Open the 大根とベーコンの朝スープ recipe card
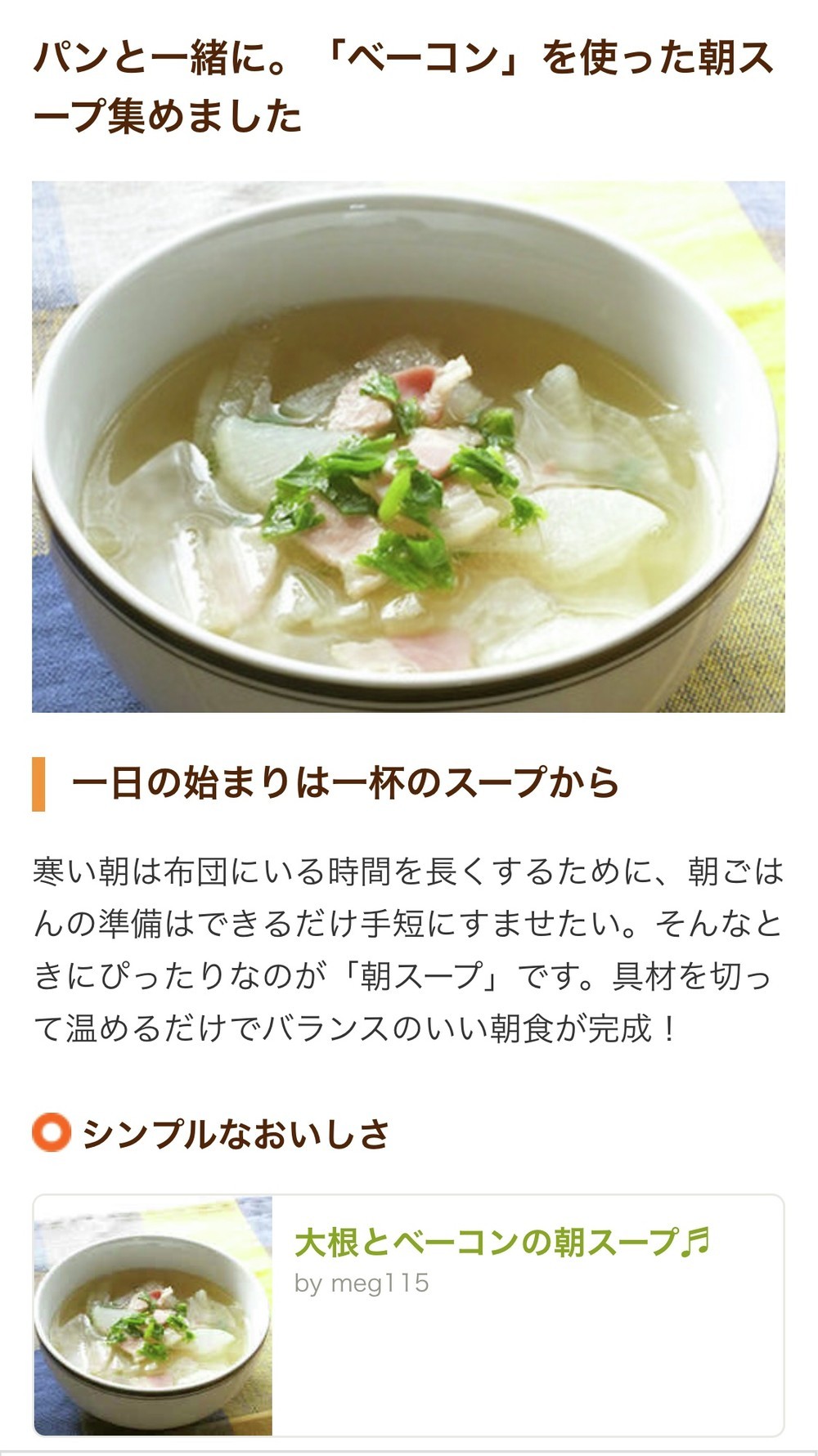The width and height of the screenshot is (818, 1456). [x=501, y=1243]
